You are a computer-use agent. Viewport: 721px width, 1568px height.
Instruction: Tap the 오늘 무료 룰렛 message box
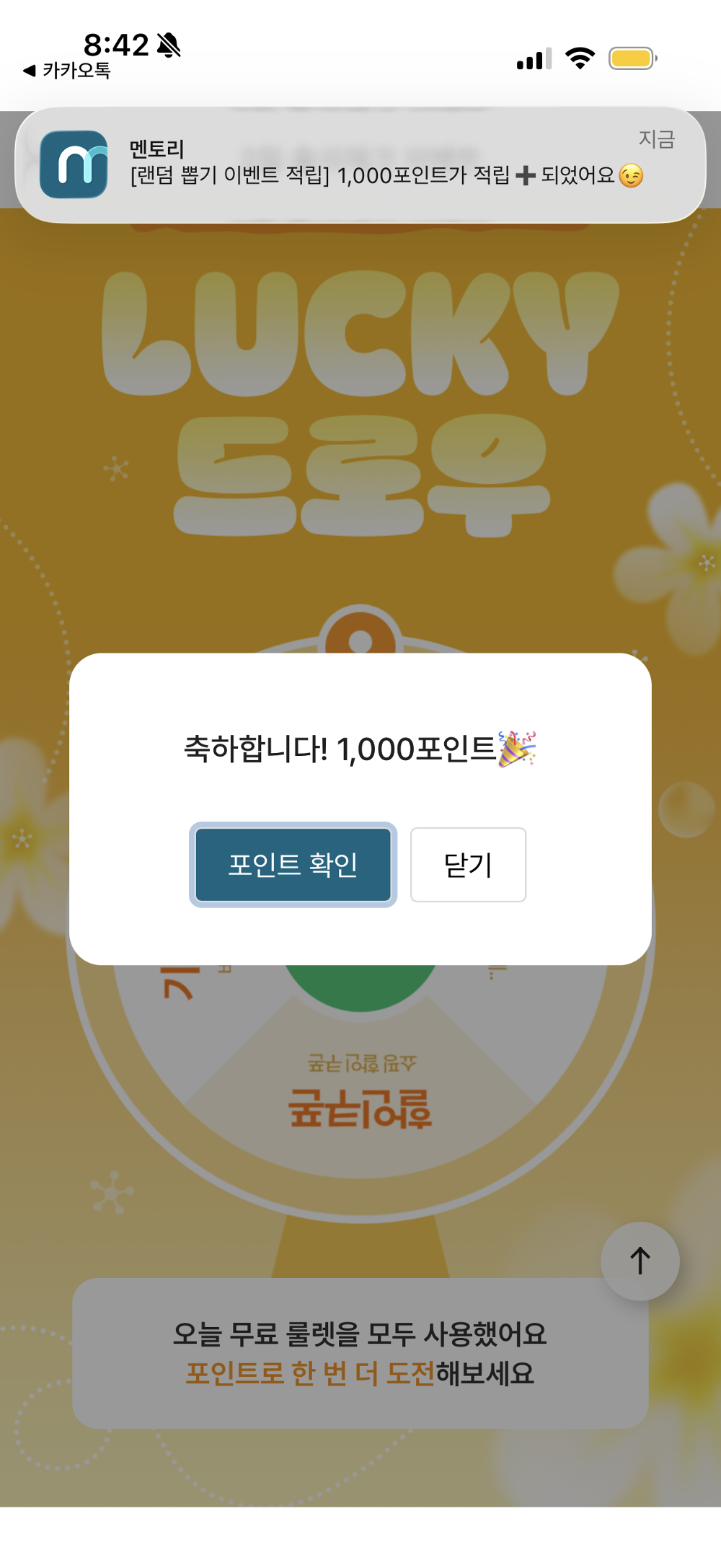[x=360, y=1352]
